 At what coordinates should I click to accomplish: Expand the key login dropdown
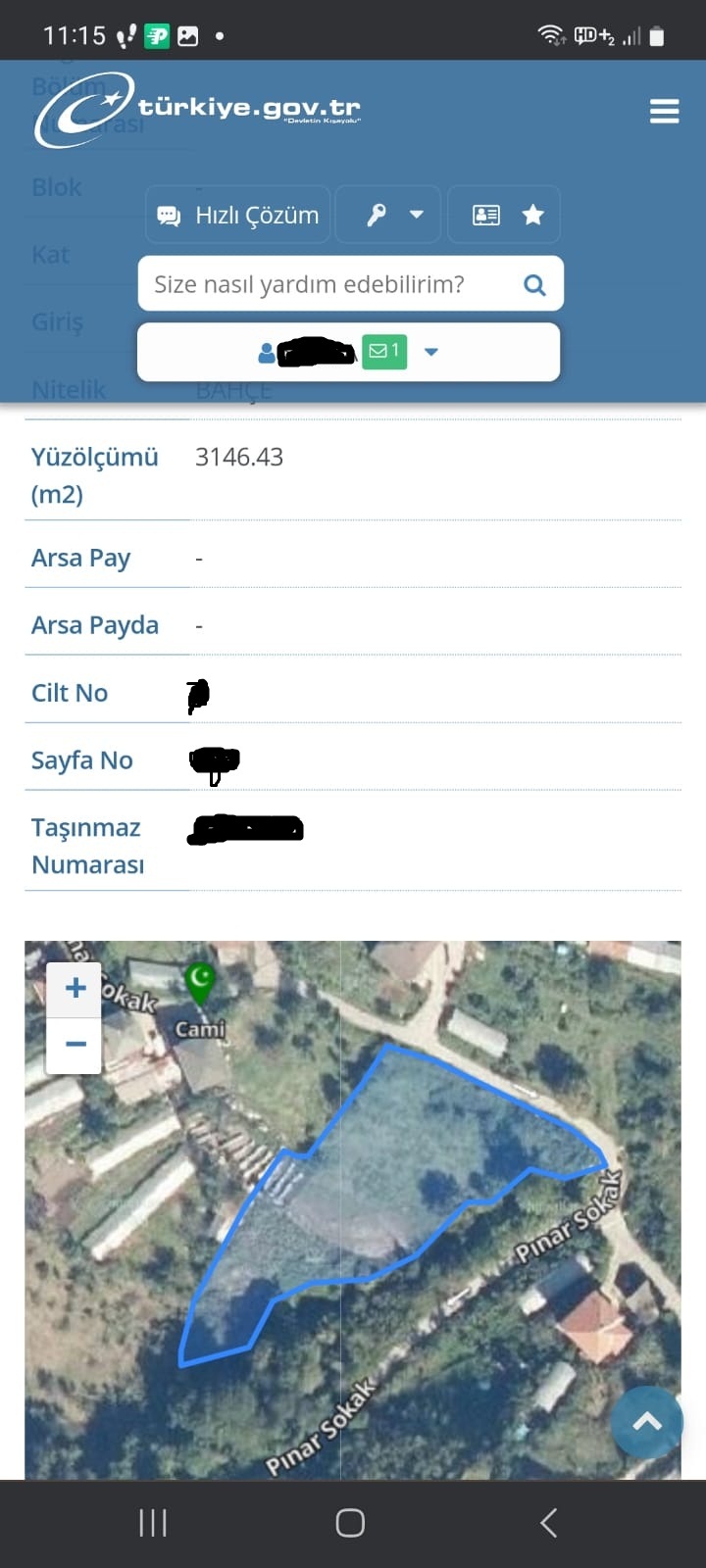click(x=387, y=215)
